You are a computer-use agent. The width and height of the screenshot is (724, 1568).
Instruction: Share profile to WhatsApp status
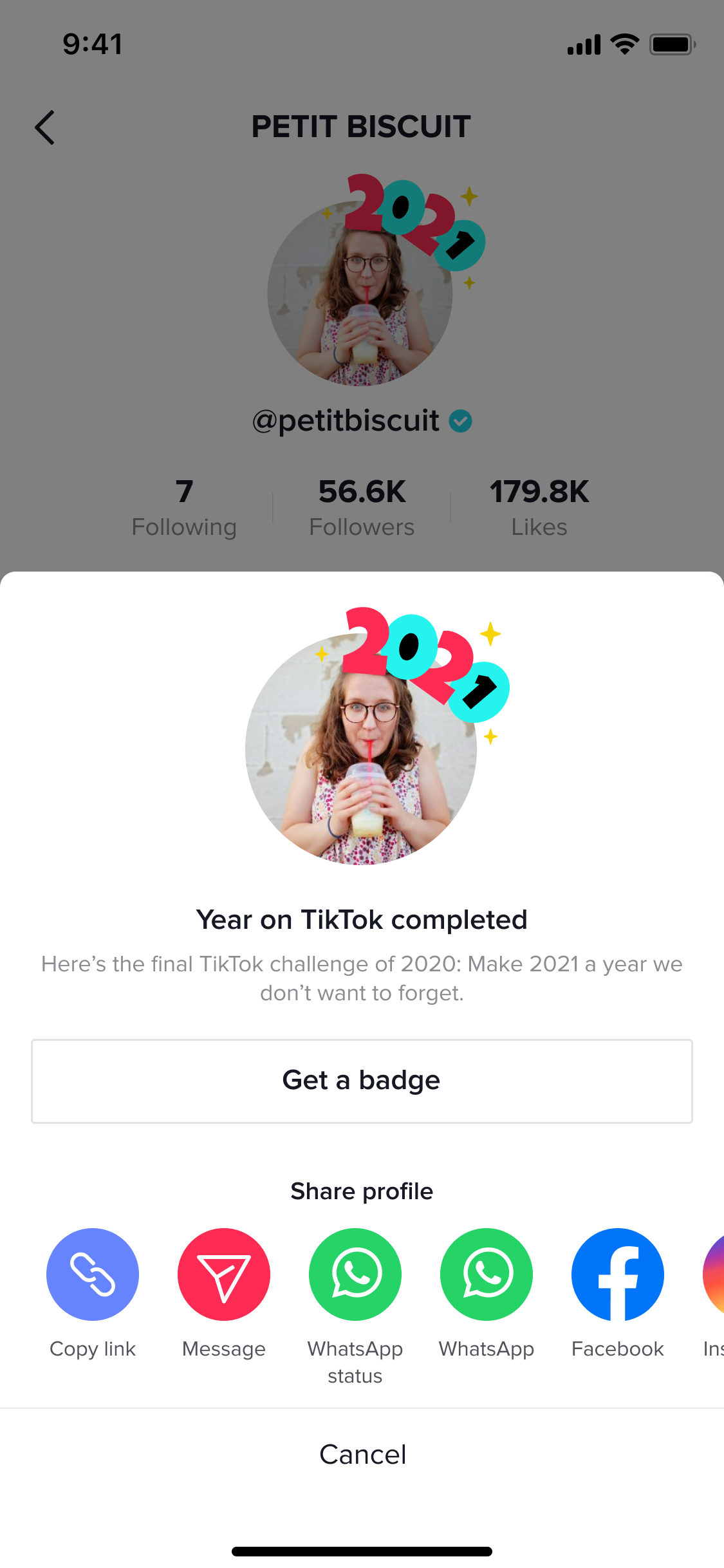355,1274
